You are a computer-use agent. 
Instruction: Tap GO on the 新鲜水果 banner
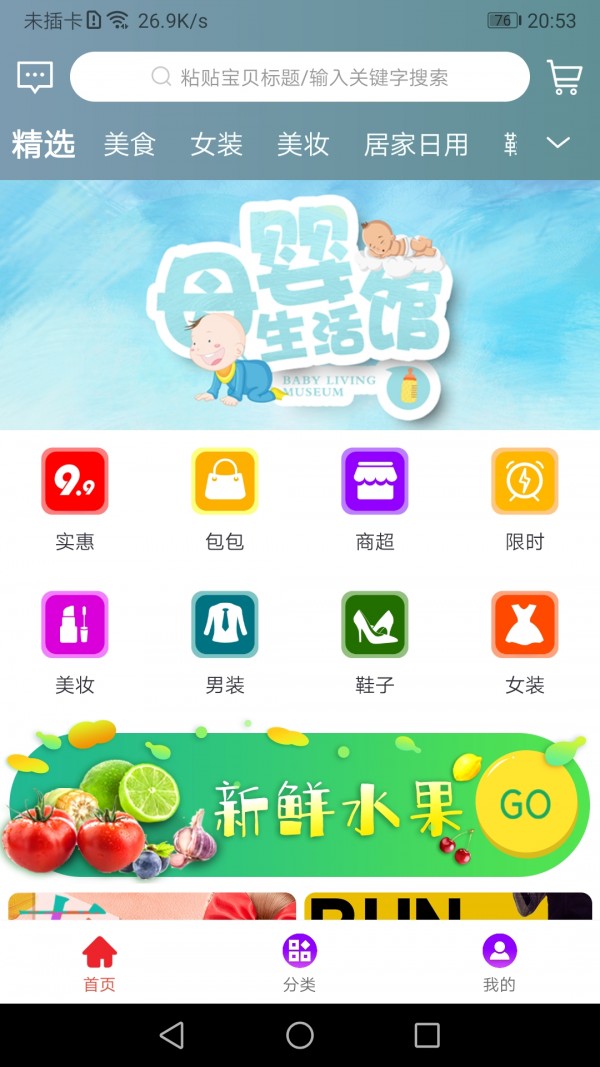point(526,804)
